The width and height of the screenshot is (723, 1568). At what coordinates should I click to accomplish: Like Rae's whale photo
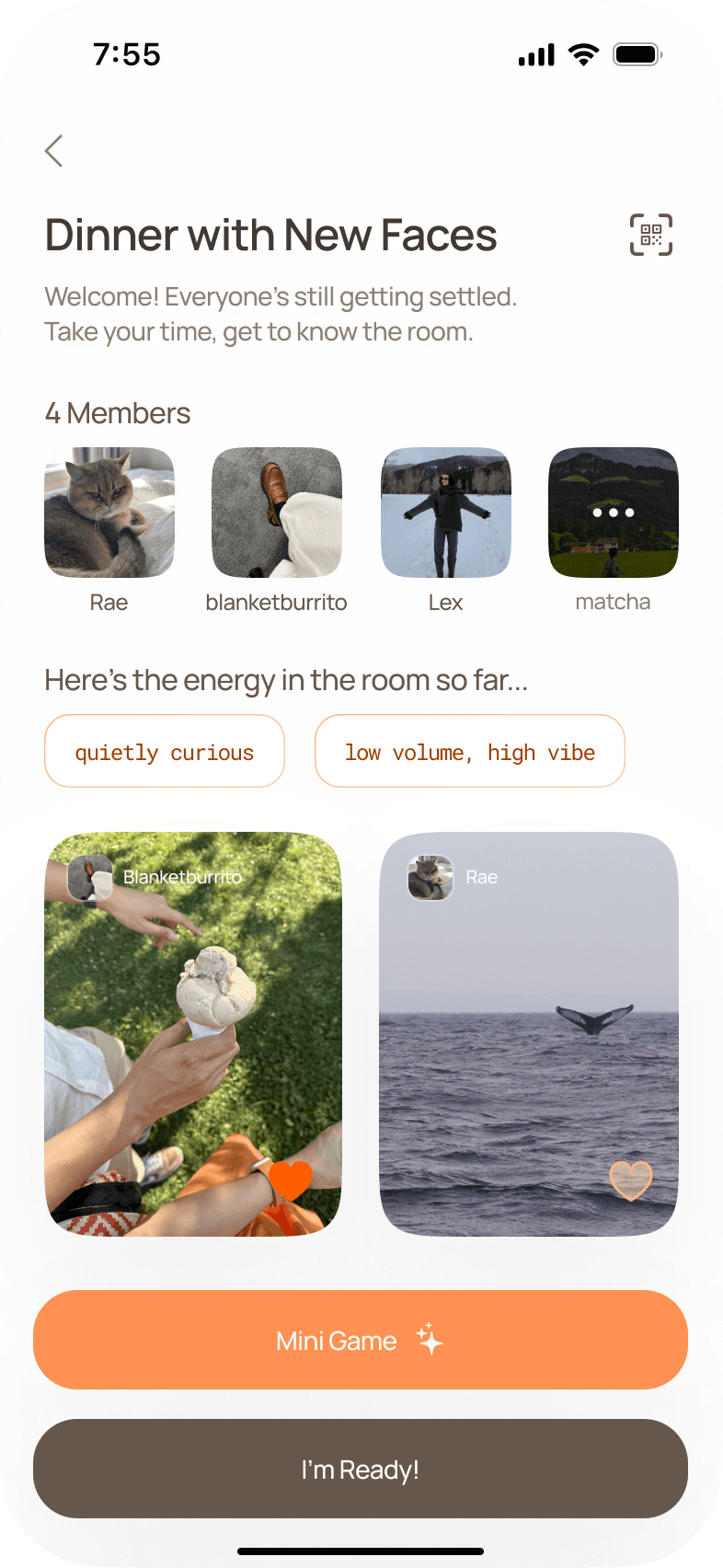click(x=631, y=1180)
